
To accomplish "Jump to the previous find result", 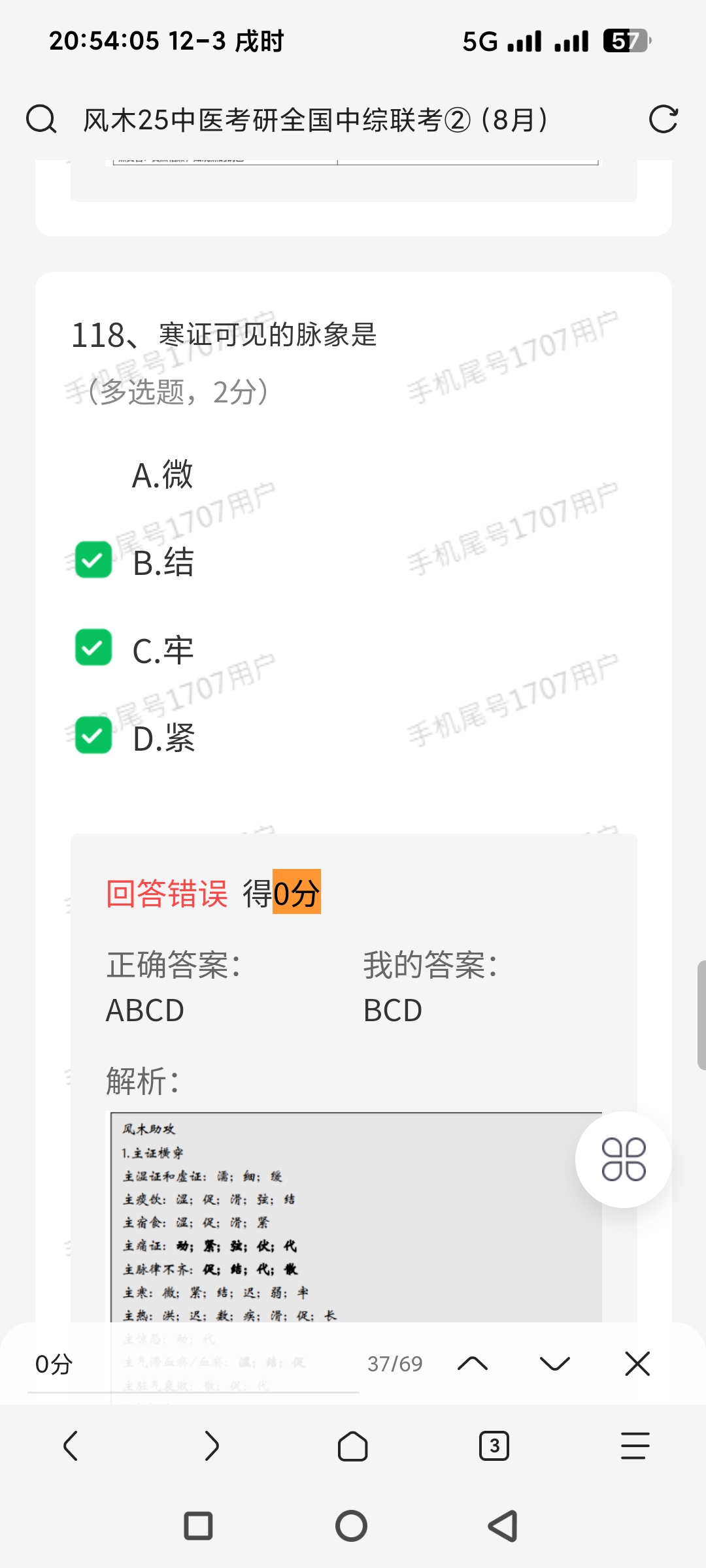I will tap(473, 1364).
